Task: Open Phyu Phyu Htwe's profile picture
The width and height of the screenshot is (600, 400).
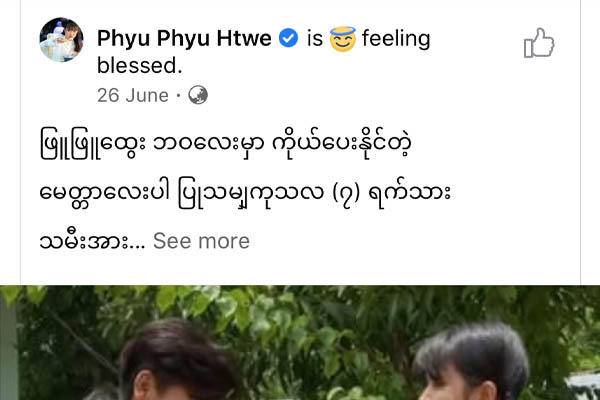Action: (59, 40)
